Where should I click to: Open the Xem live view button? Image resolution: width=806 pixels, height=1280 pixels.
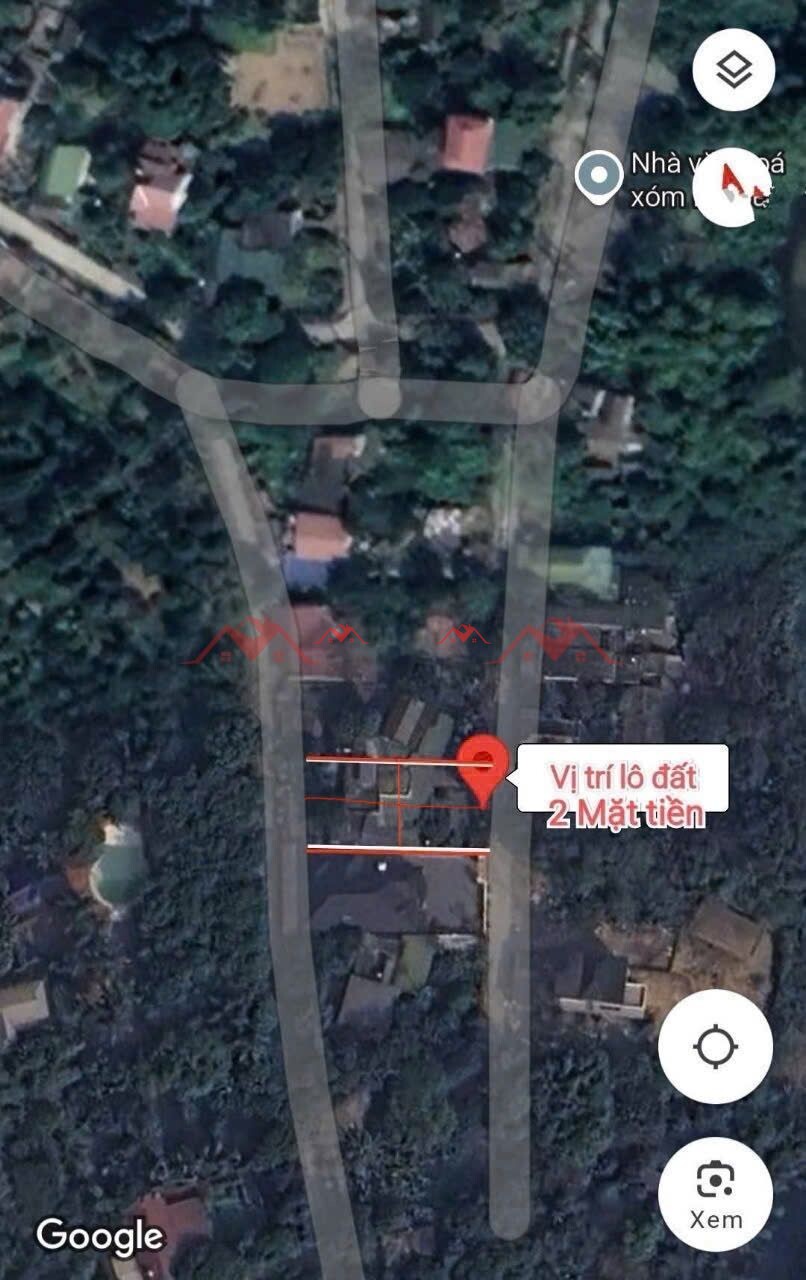(x=715, y=1193)
